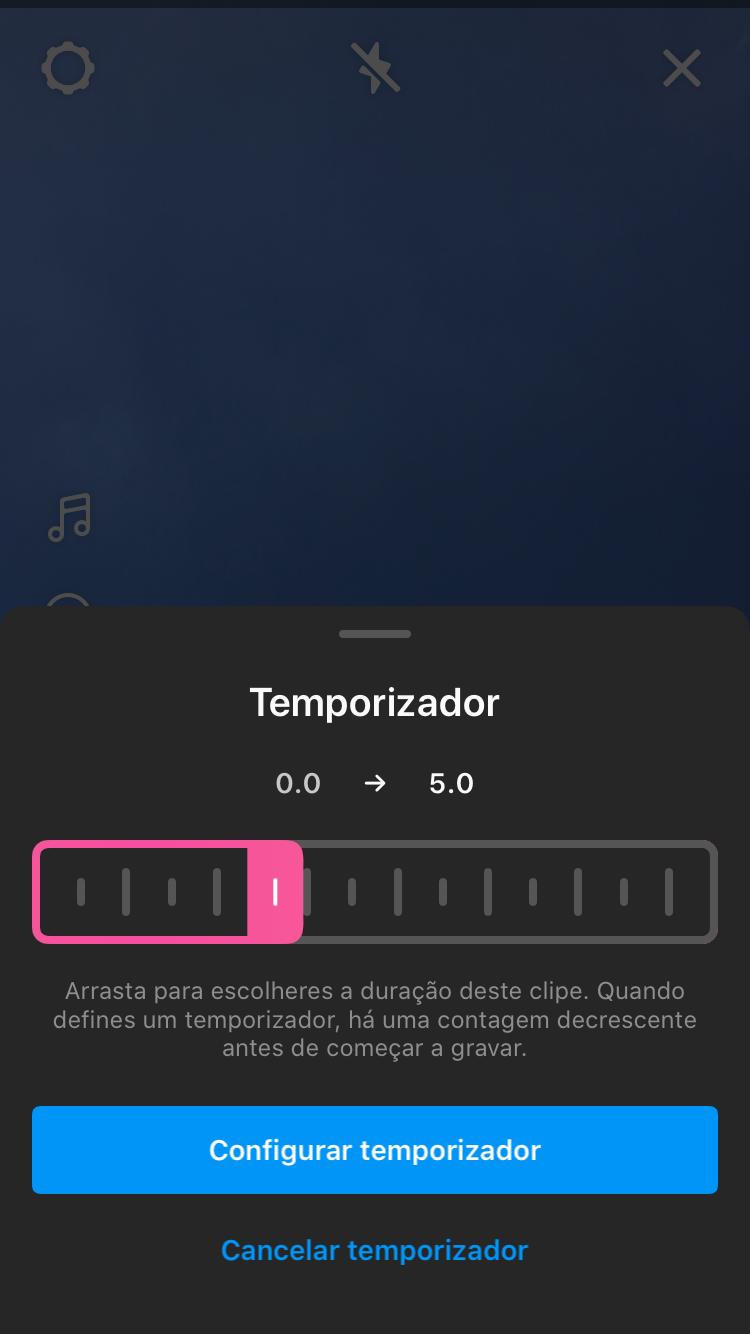This screenshot has width=750, height=1334.
Task: Close the camera with the X icon
Action: coord(682,69)
